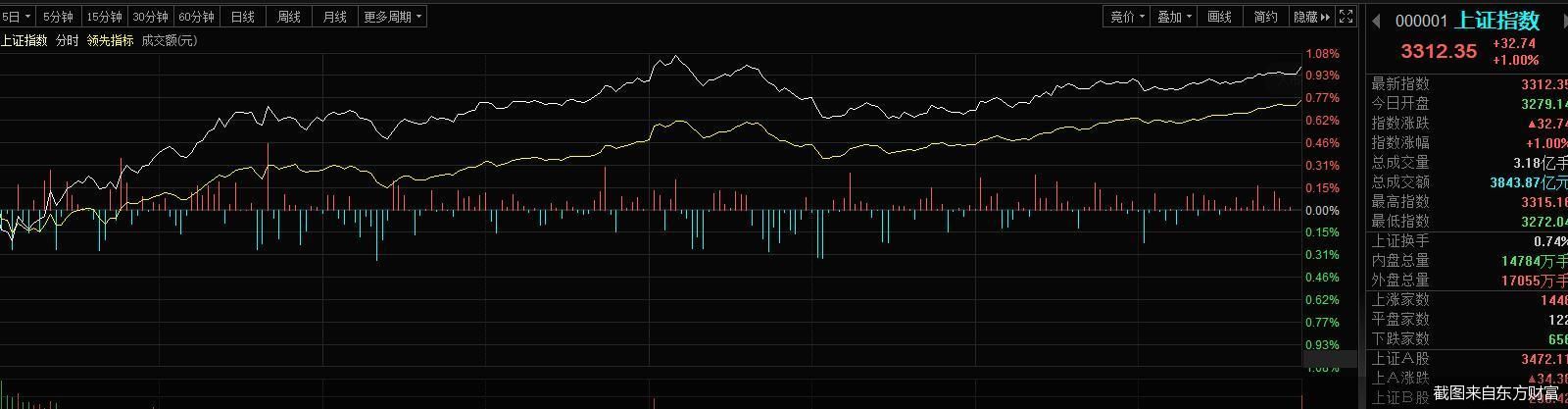Open the 叠加 overlay dropdown

pyautogui.click(x=1174, y=17)
